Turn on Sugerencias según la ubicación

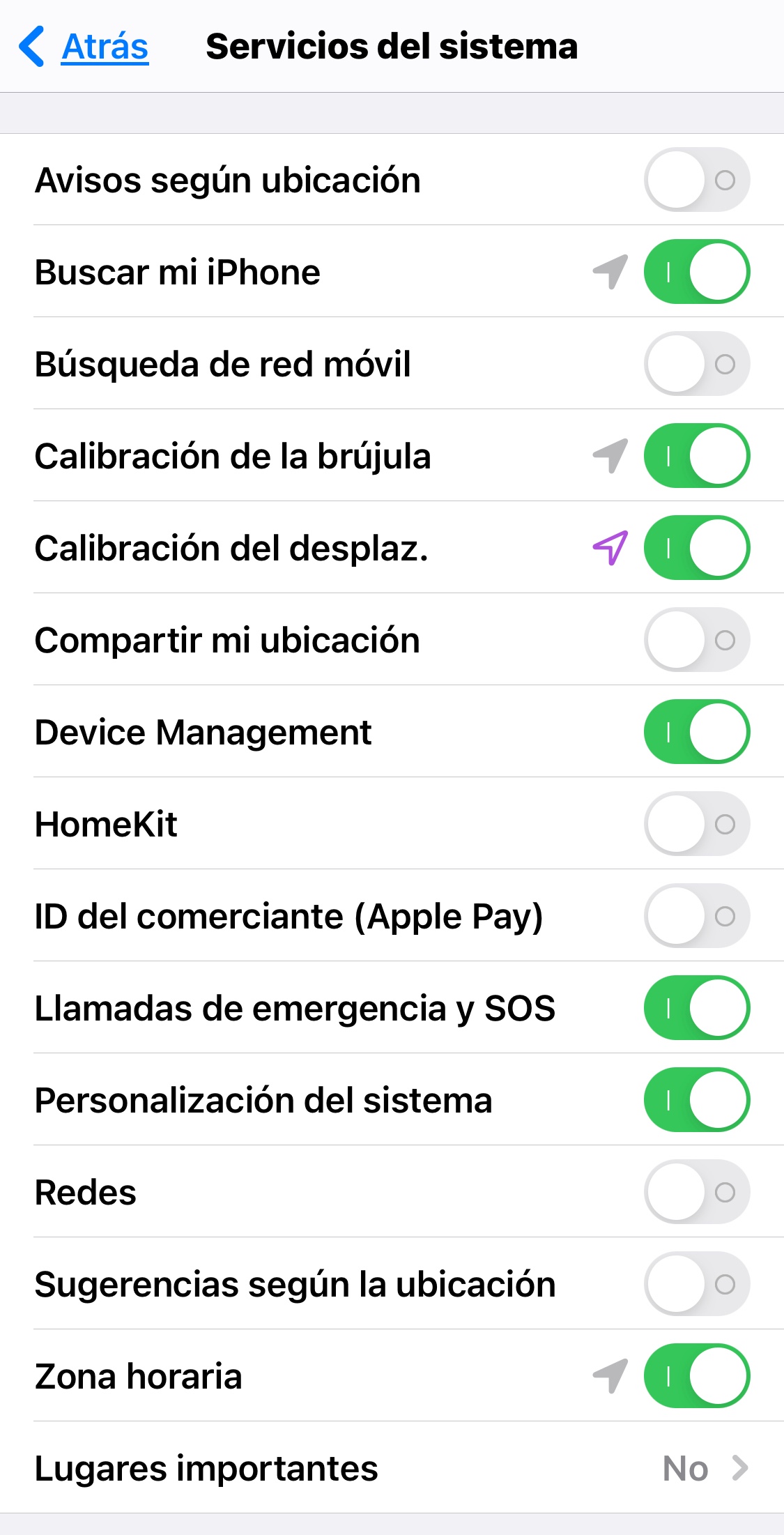tap(696, 1284)
